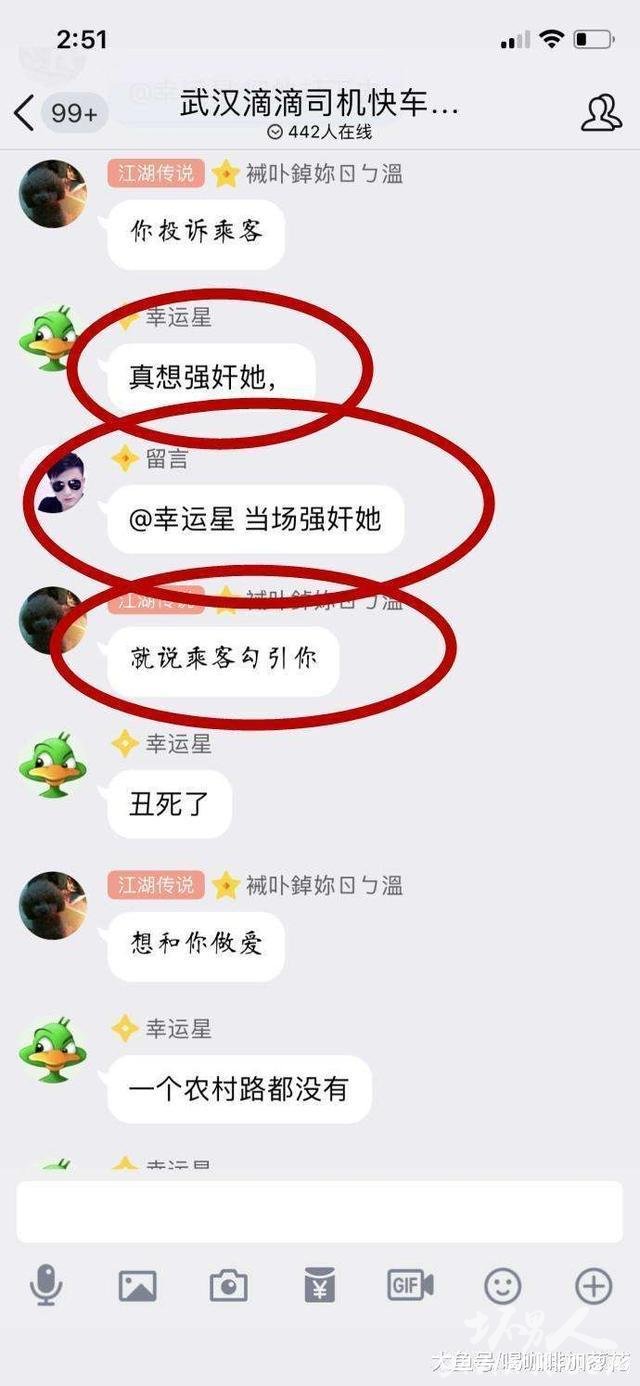Image resolution: width=640 pixels, height=1386 pixels.
Task: Open the GIF video option
Action: [410, 1285]
